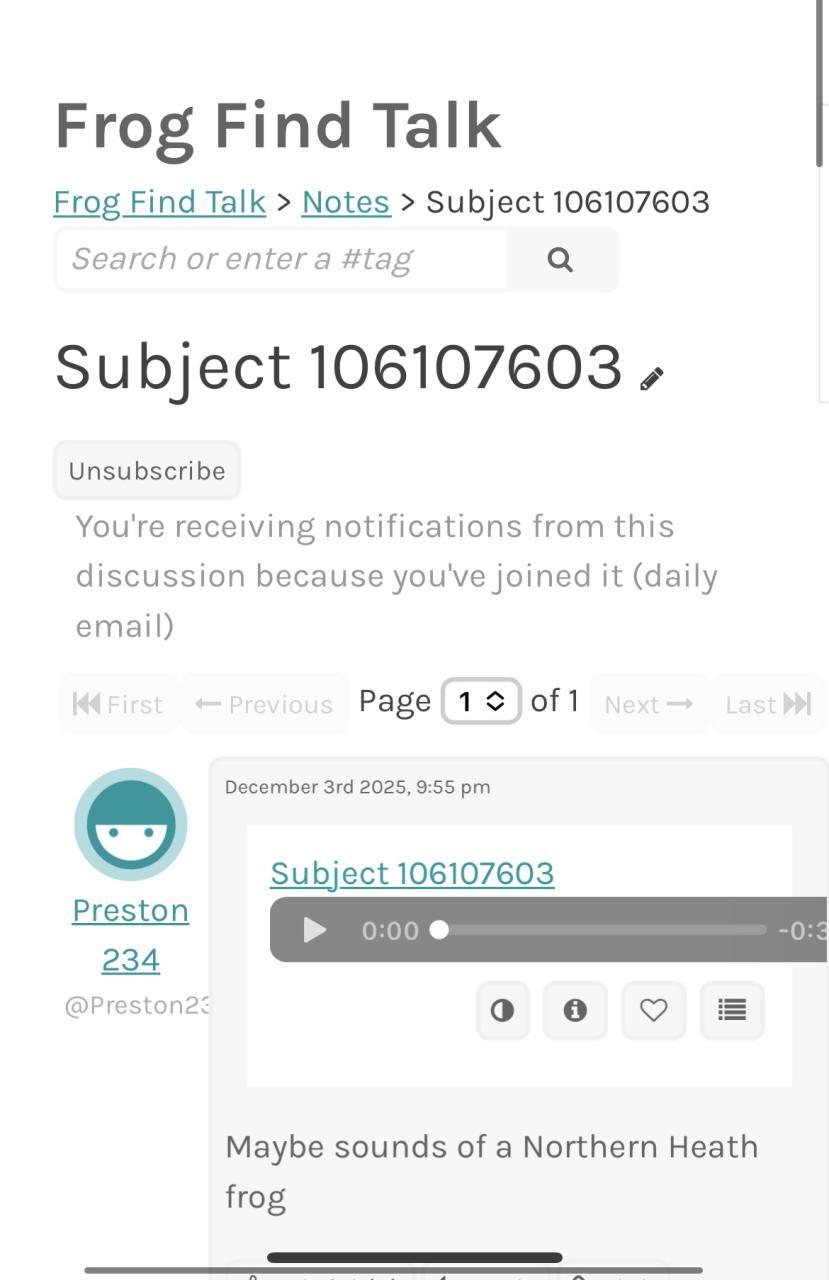829x1280 pixels.
Task: Add the subject to a collection (list icon)
Action: pos(732,1010)
